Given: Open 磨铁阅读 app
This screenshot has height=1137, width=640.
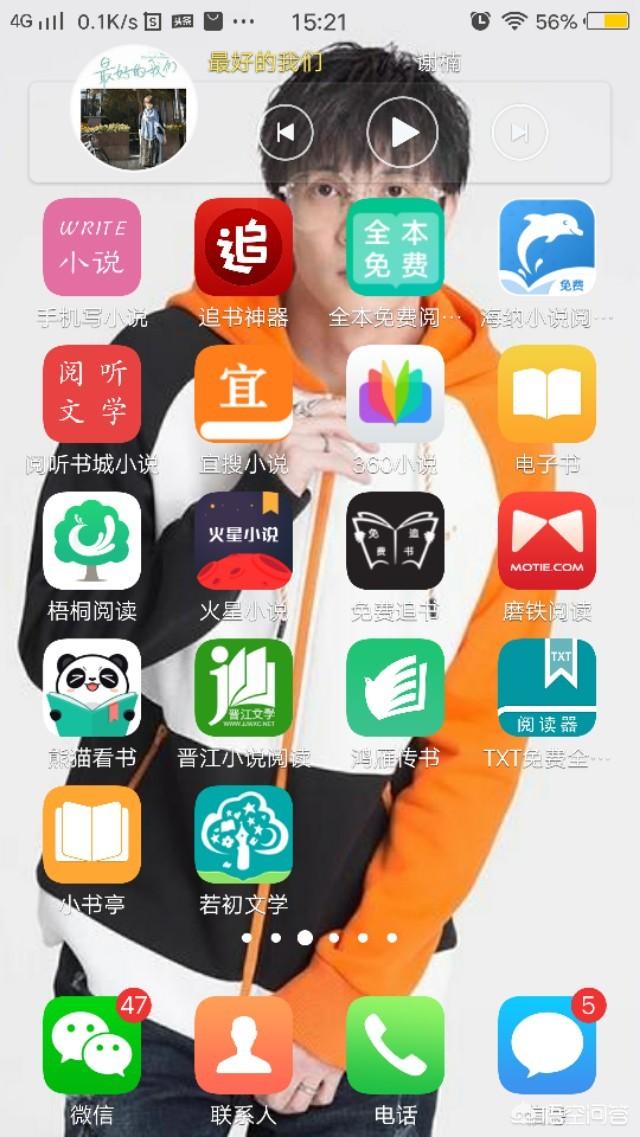Looking at the screenshot, I should [x=547, y=541].
